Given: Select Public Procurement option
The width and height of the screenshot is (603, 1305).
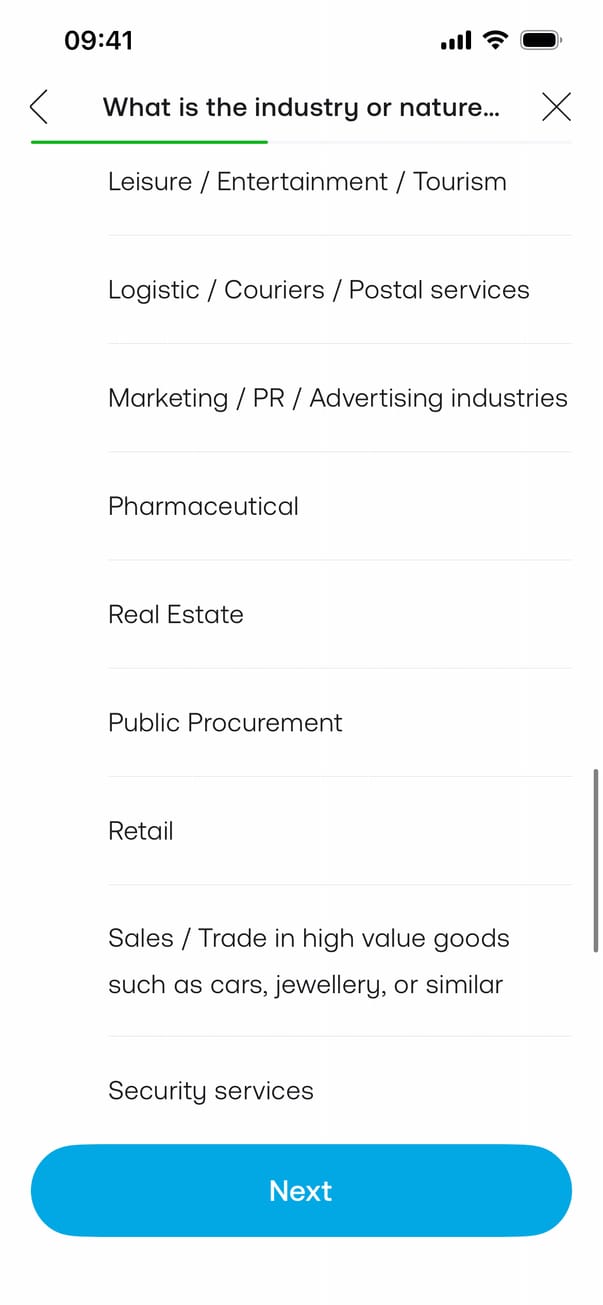Looking at the screenshot, I should (225, 722).
